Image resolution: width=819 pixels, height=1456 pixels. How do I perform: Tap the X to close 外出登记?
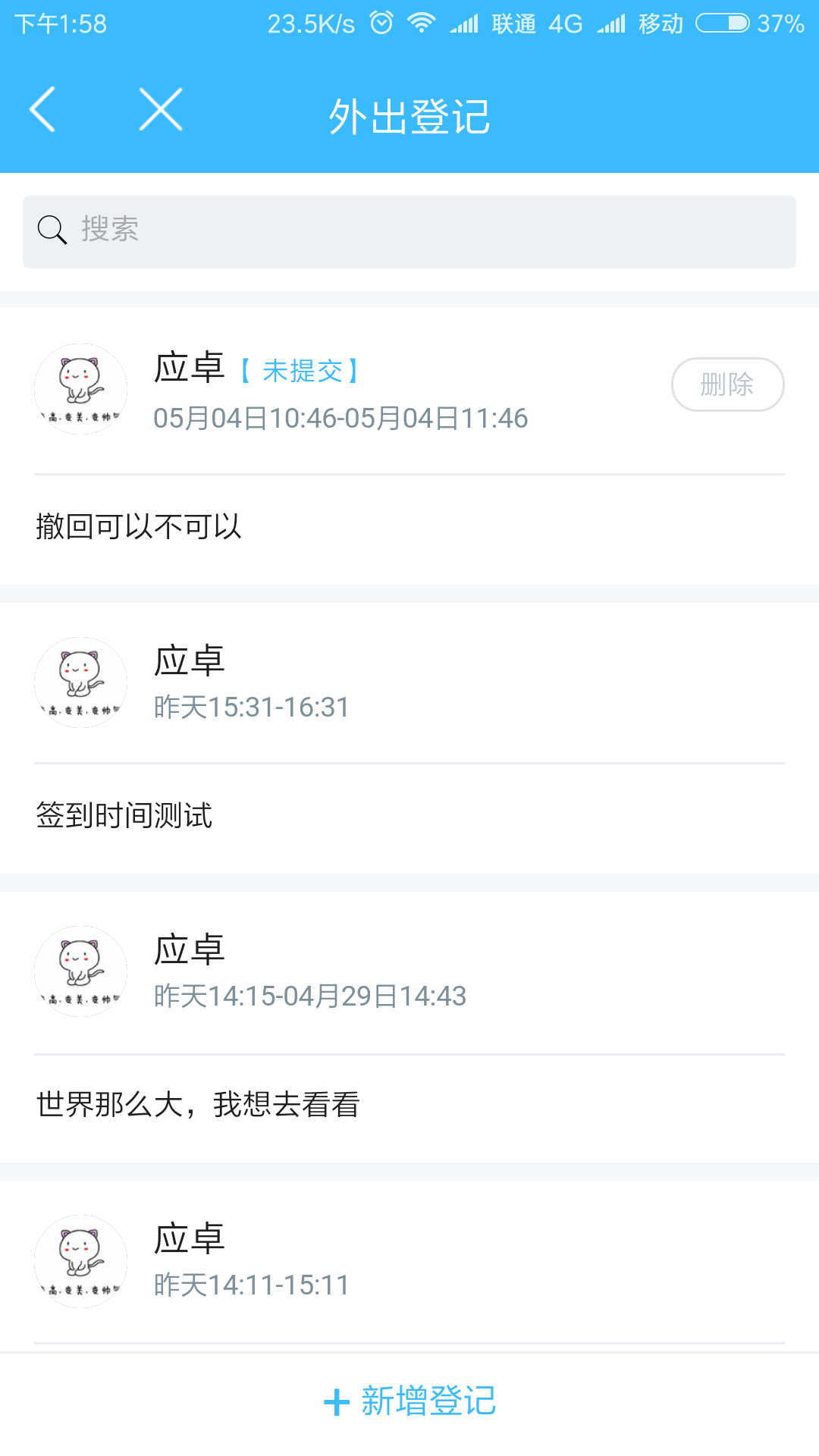tap(160, 108)
